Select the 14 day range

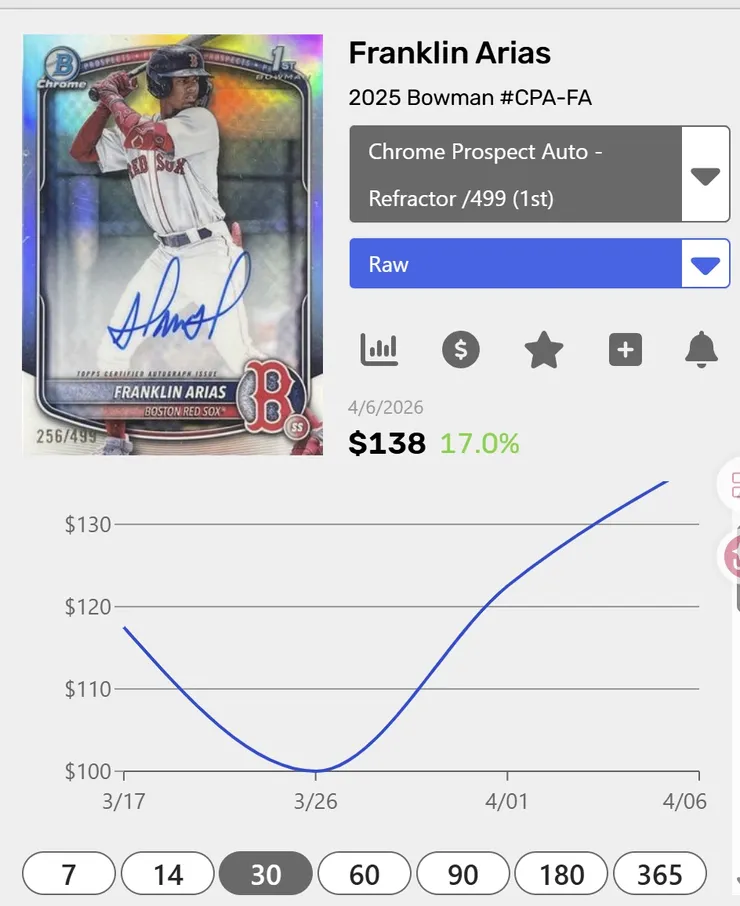[x=167, y=874]
